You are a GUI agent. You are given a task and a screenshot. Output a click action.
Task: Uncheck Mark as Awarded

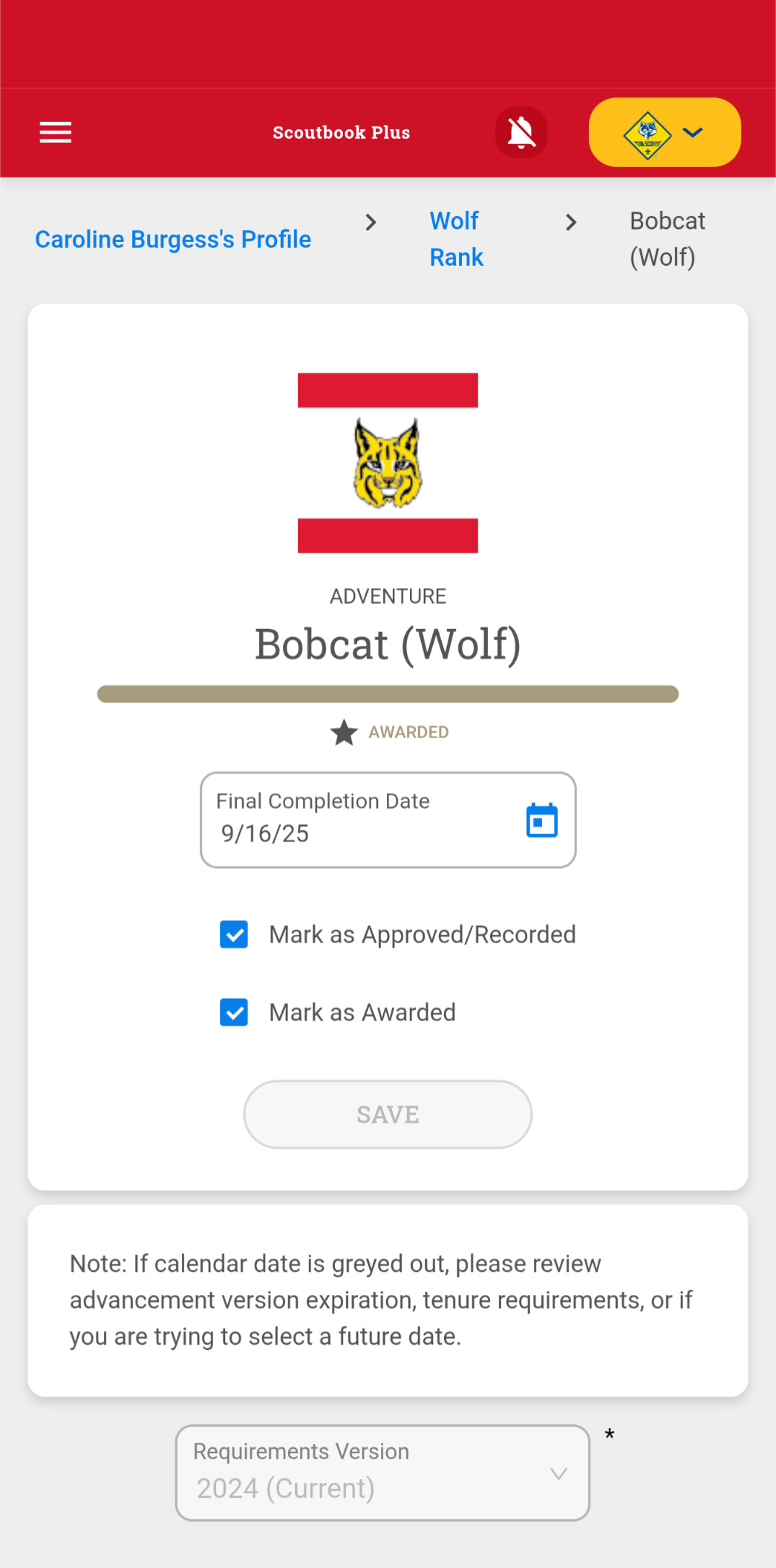234,1013
